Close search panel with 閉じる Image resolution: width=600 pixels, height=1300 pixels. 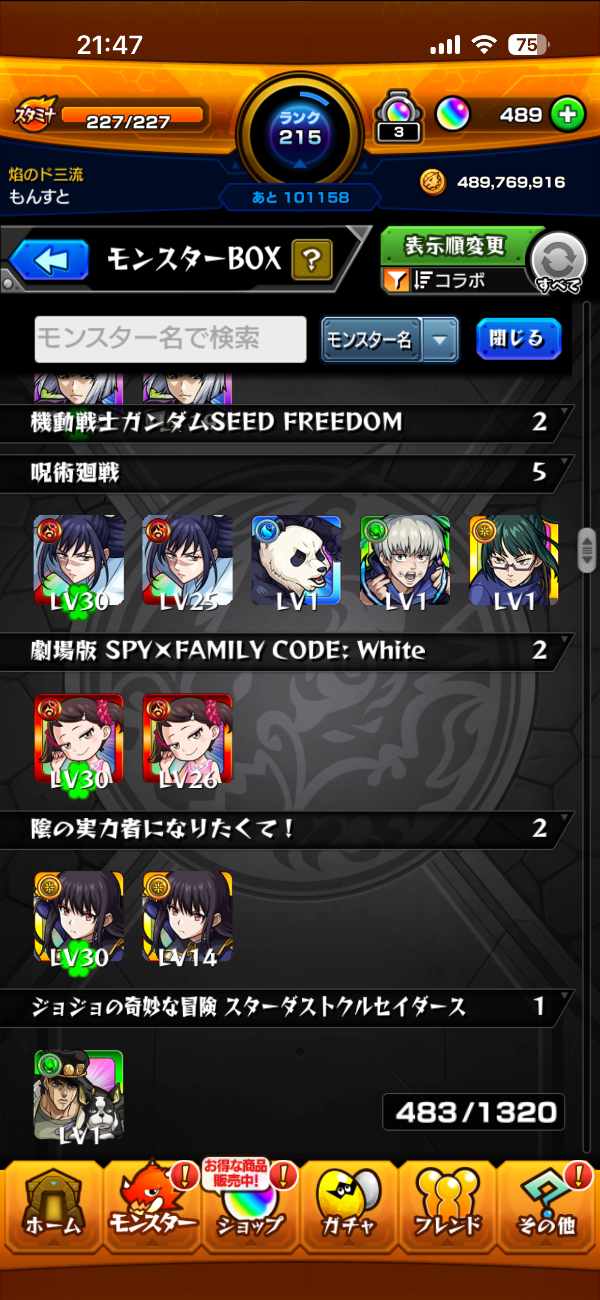tap(517, 339)
